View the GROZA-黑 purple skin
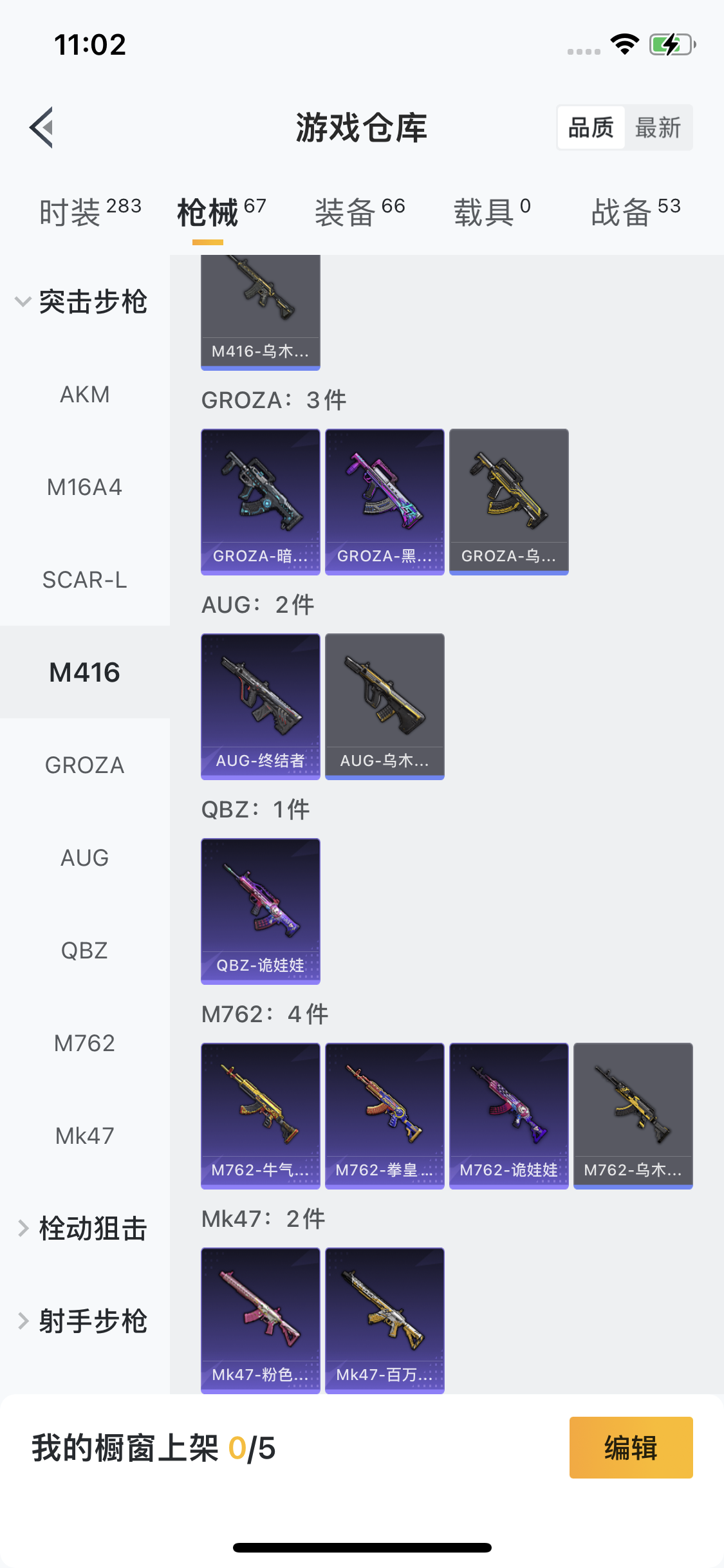This screenshot has width=724, height=1568. tap(385, 501)
